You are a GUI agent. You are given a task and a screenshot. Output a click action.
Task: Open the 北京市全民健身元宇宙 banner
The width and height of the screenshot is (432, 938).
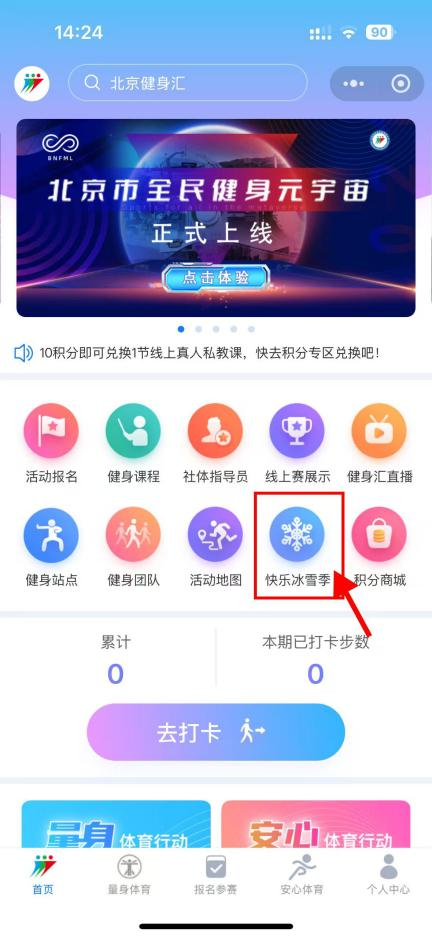pos(215,218)
